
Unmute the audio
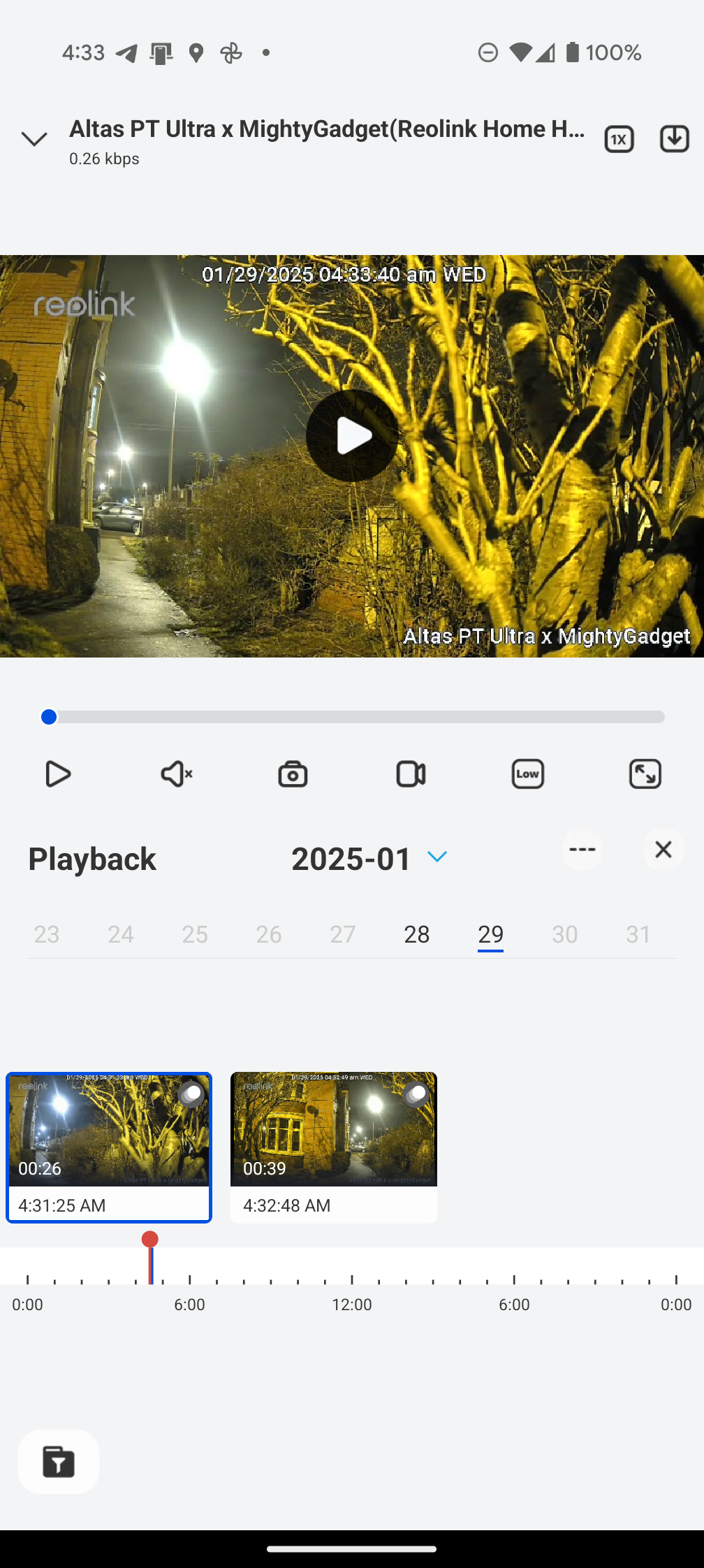point(176,774)
